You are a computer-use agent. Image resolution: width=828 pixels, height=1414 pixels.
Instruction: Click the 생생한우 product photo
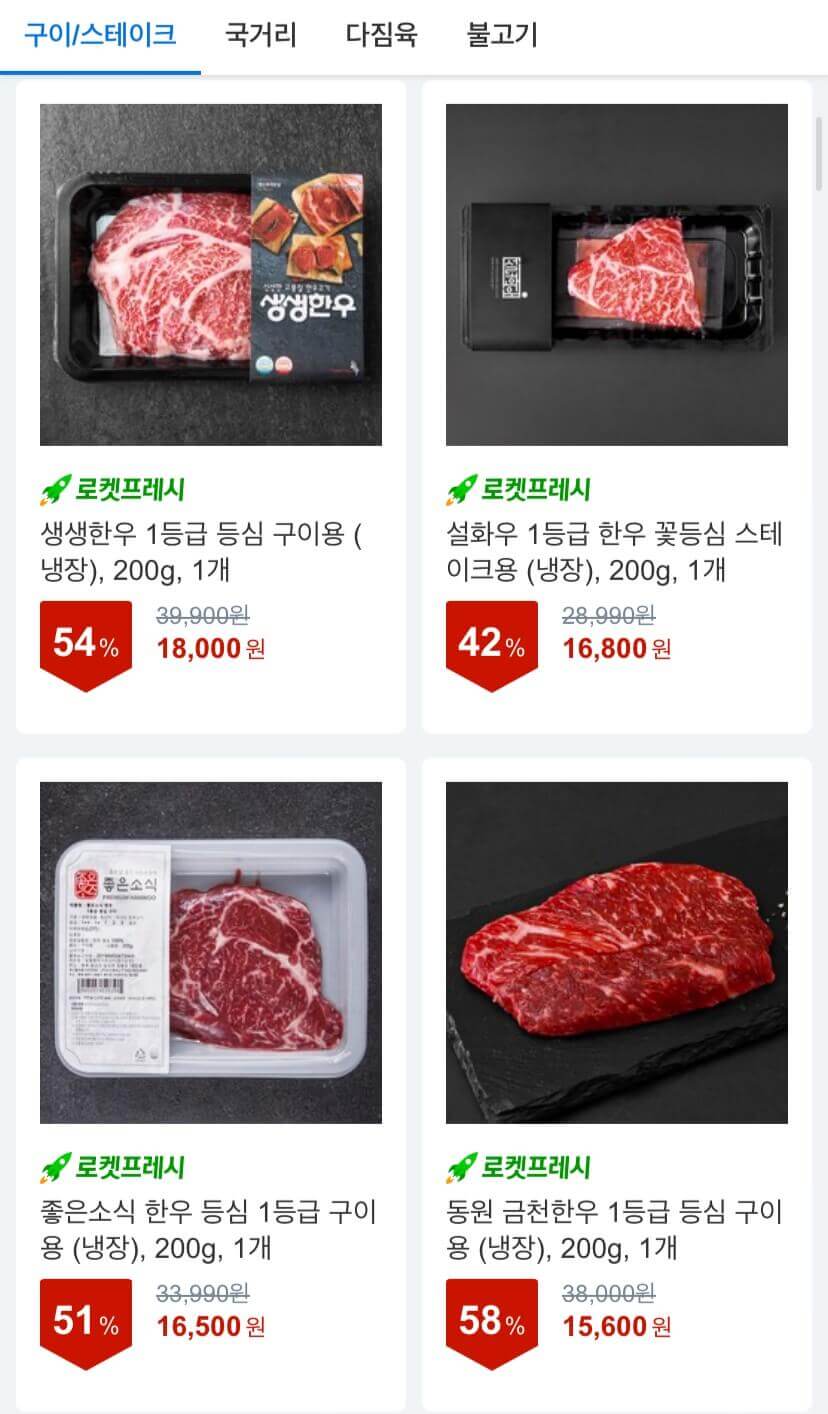211,272
